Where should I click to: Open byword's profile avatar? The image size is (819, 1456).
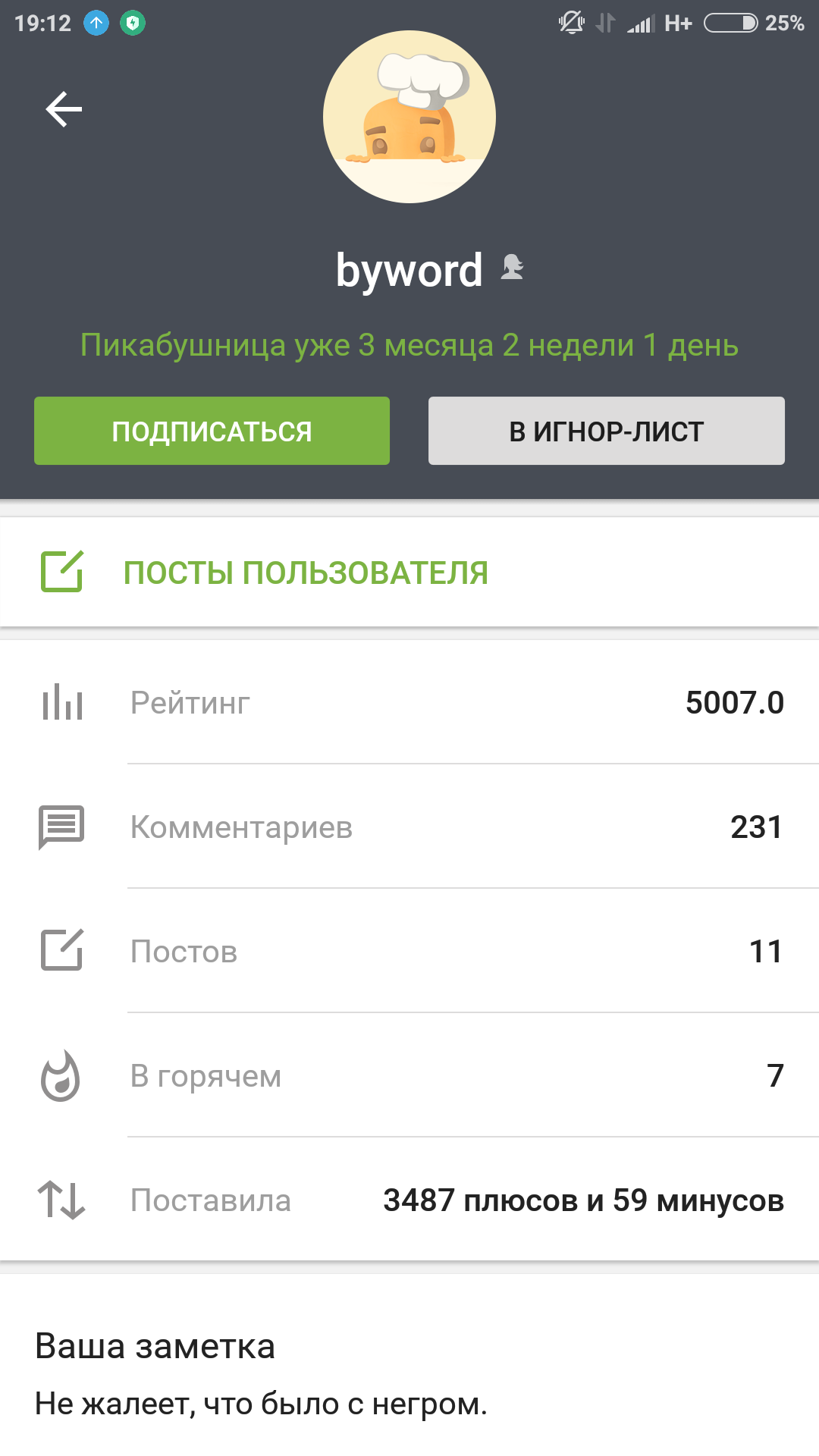[x=409, y=117]
